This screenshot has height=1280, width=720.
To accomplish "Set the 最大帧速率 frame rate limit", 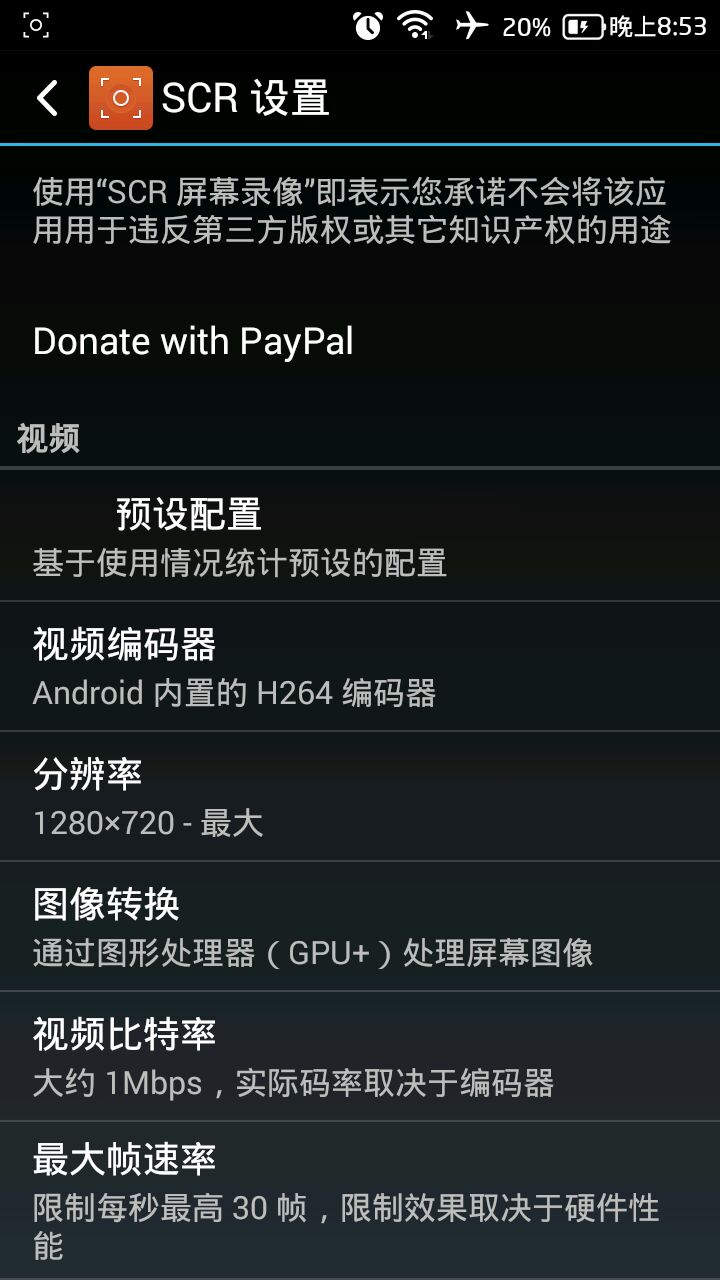I will [360, 1200].
